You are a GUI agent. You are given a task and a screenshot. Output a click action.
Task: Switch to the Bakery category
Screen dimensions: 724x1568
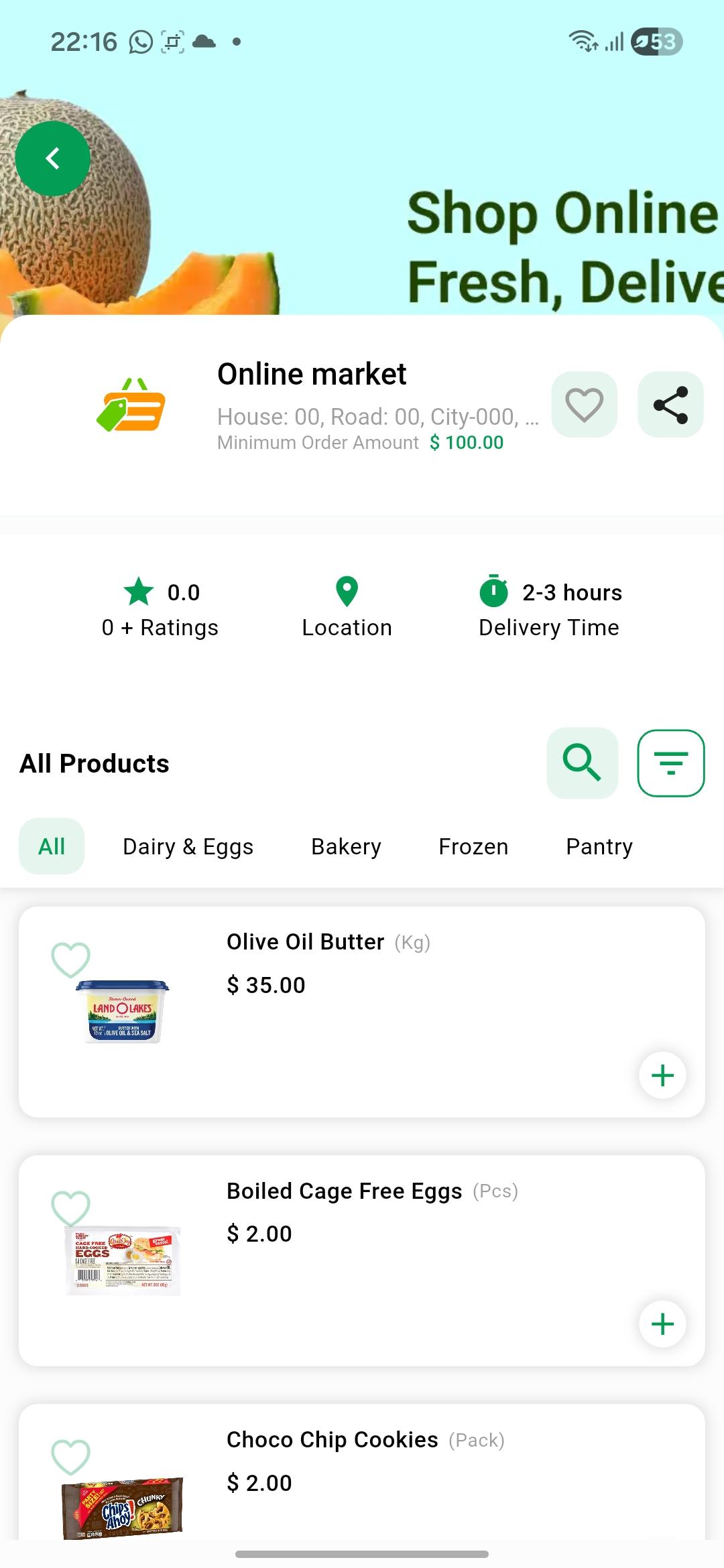(x=346, y=846)
